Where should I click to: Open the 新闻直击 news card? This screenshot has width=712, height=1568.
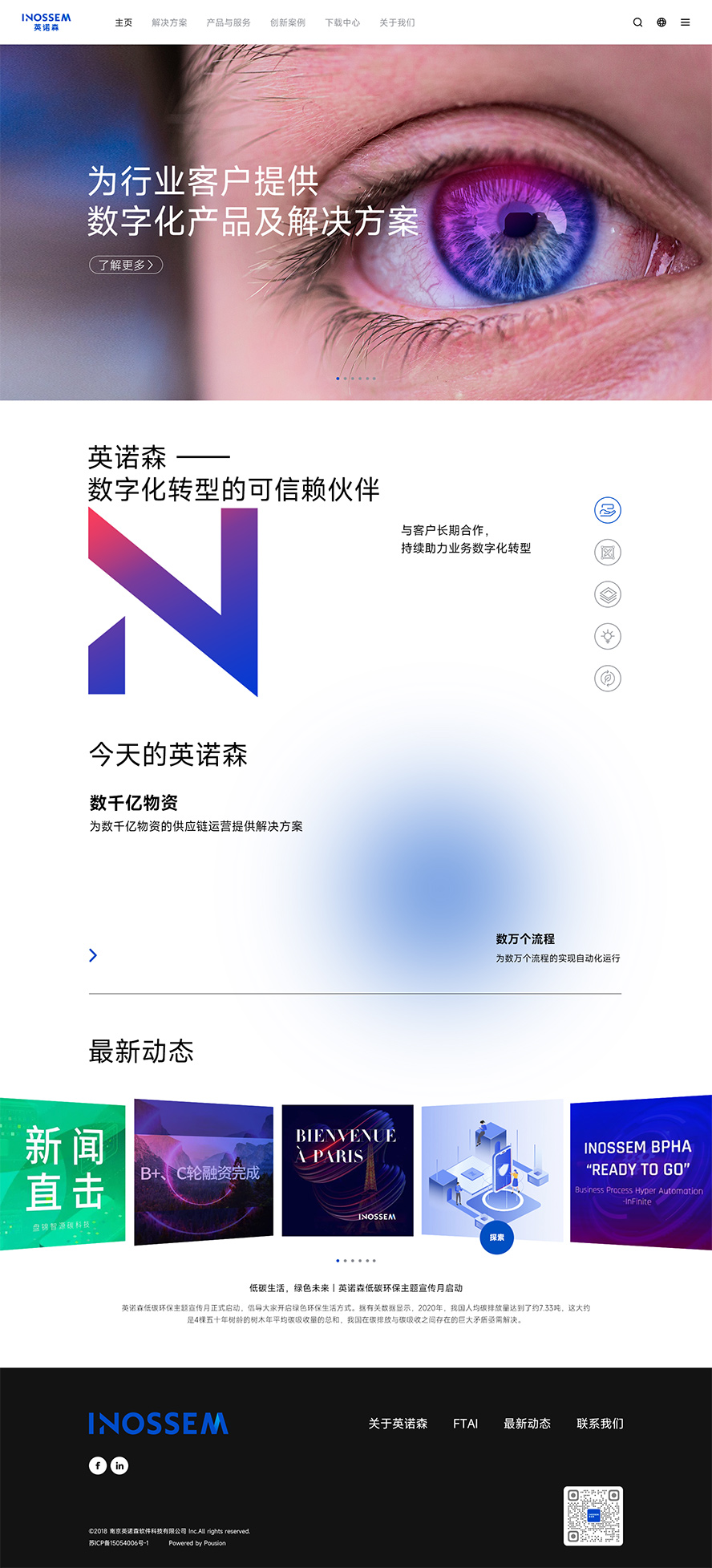click(x=63, y=1175)
